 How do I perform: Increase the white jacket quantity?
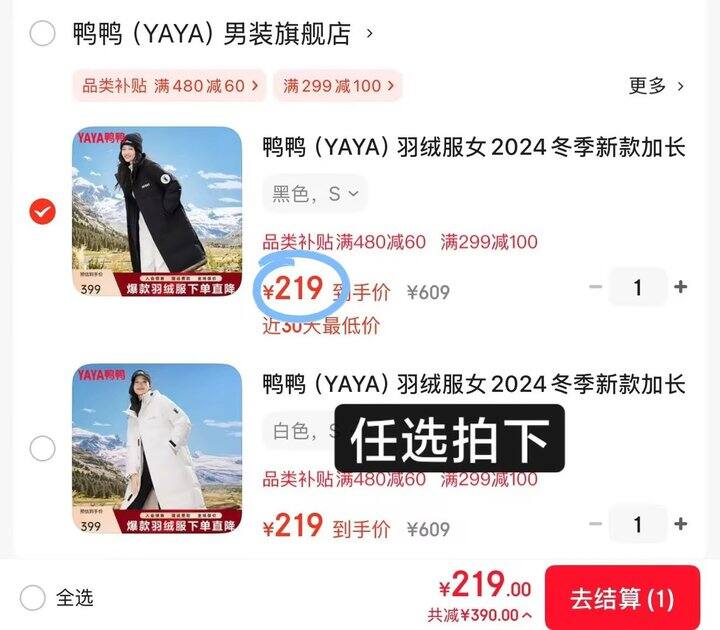(x=681, y=524)
